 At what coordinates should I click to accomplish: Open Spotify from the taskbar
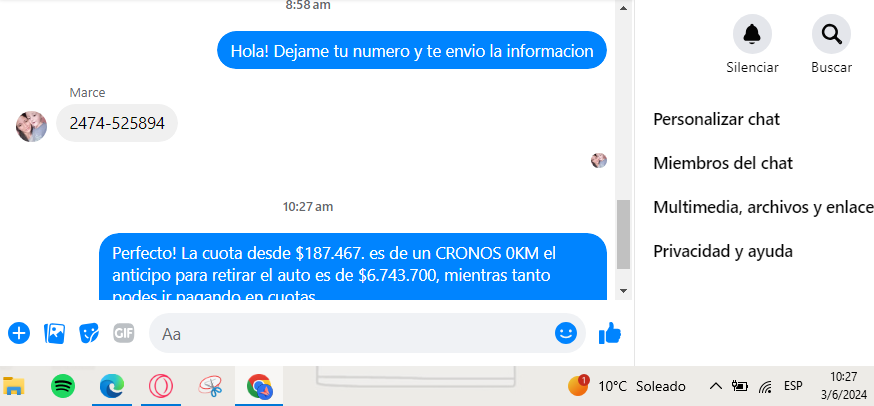pos(62,385)
